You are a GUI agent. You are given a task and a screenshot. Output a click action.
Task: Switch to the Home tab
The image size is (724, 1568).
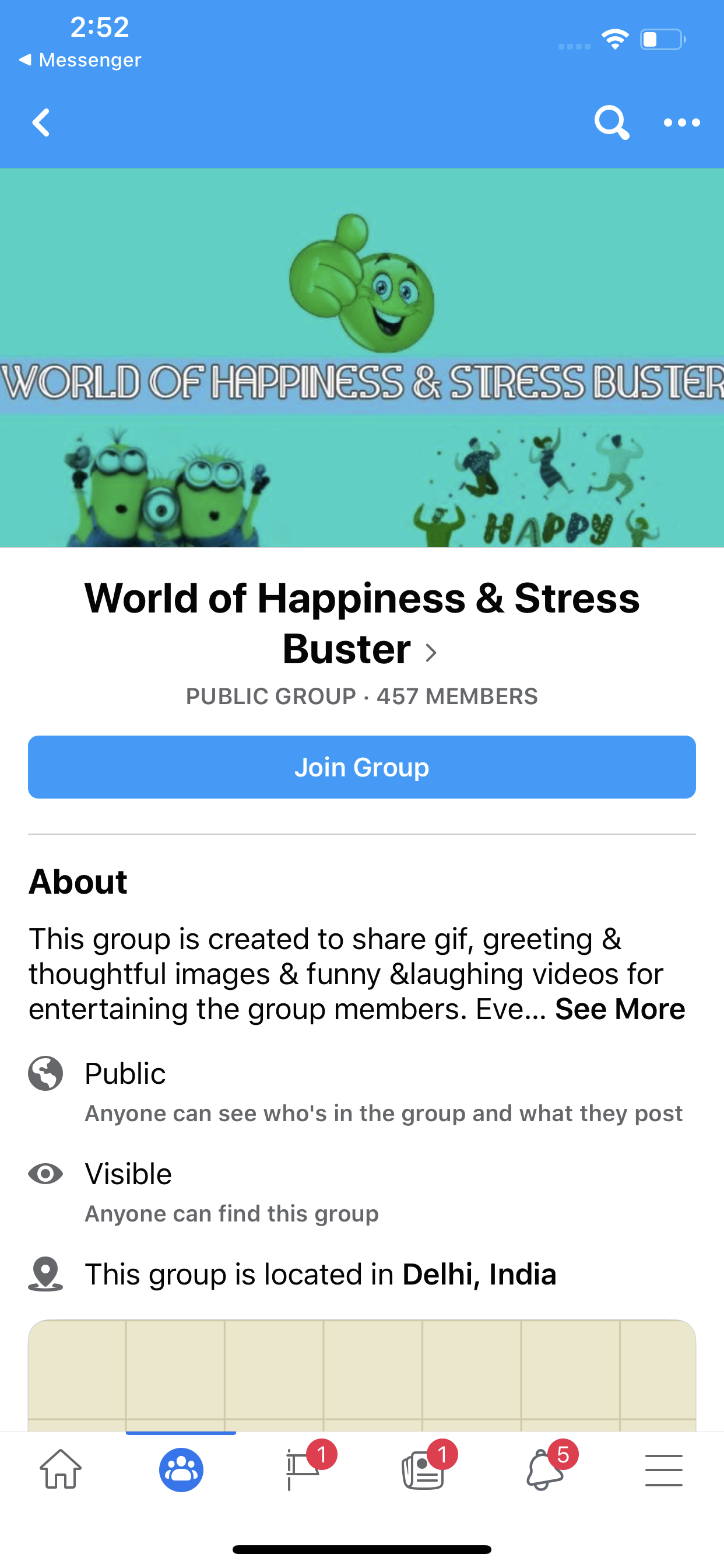point(60,1469)
